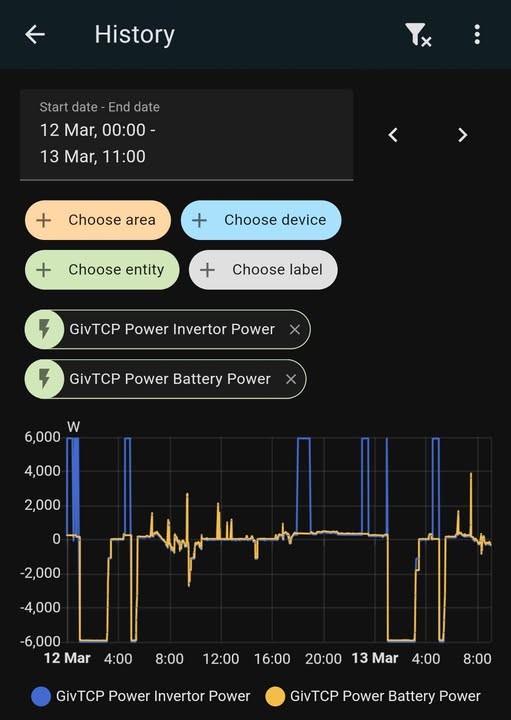Screen dimensions: 511x720
Task: Go to the previous date range
Action: click(393, 135)
